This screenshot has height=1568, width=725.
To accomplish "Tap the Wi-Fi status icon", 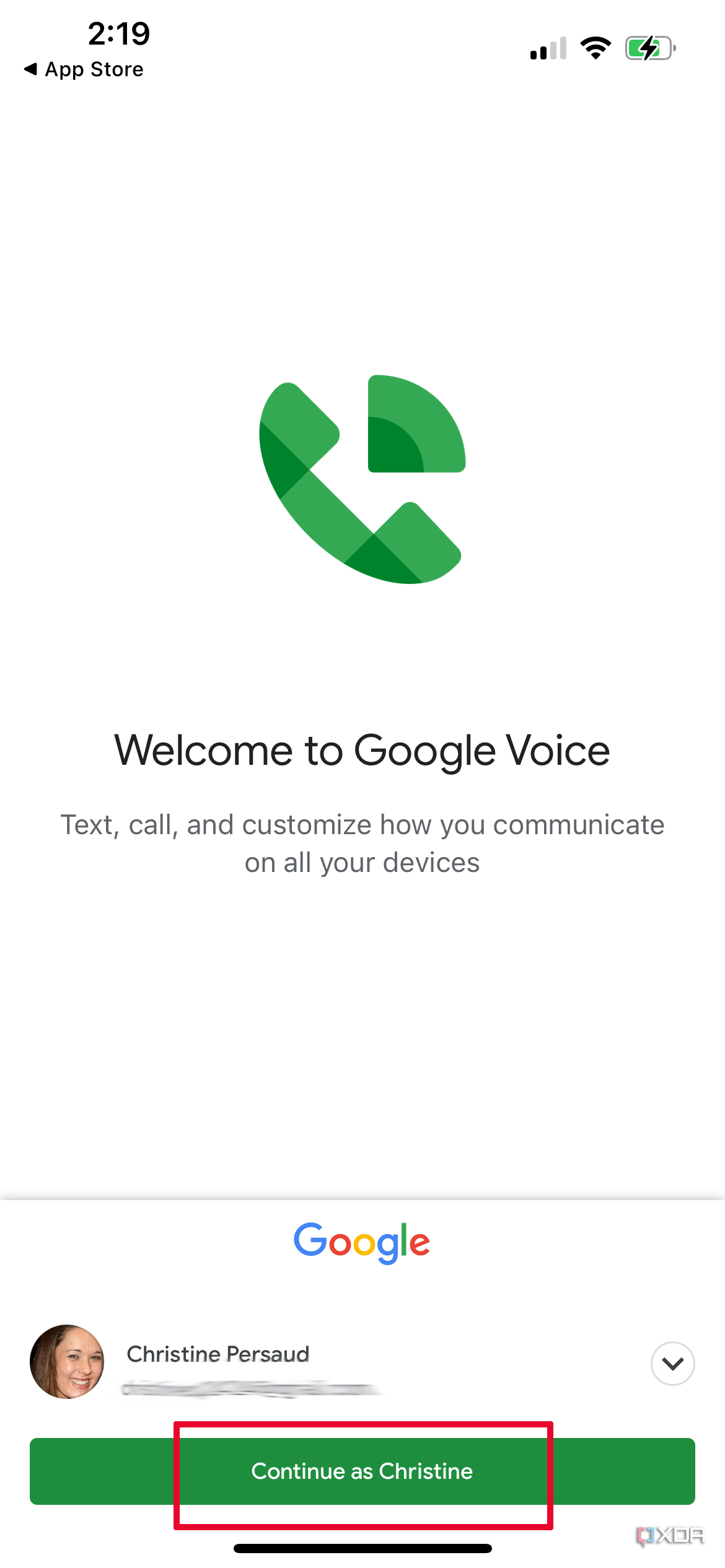I will click(x=595, y=46).
